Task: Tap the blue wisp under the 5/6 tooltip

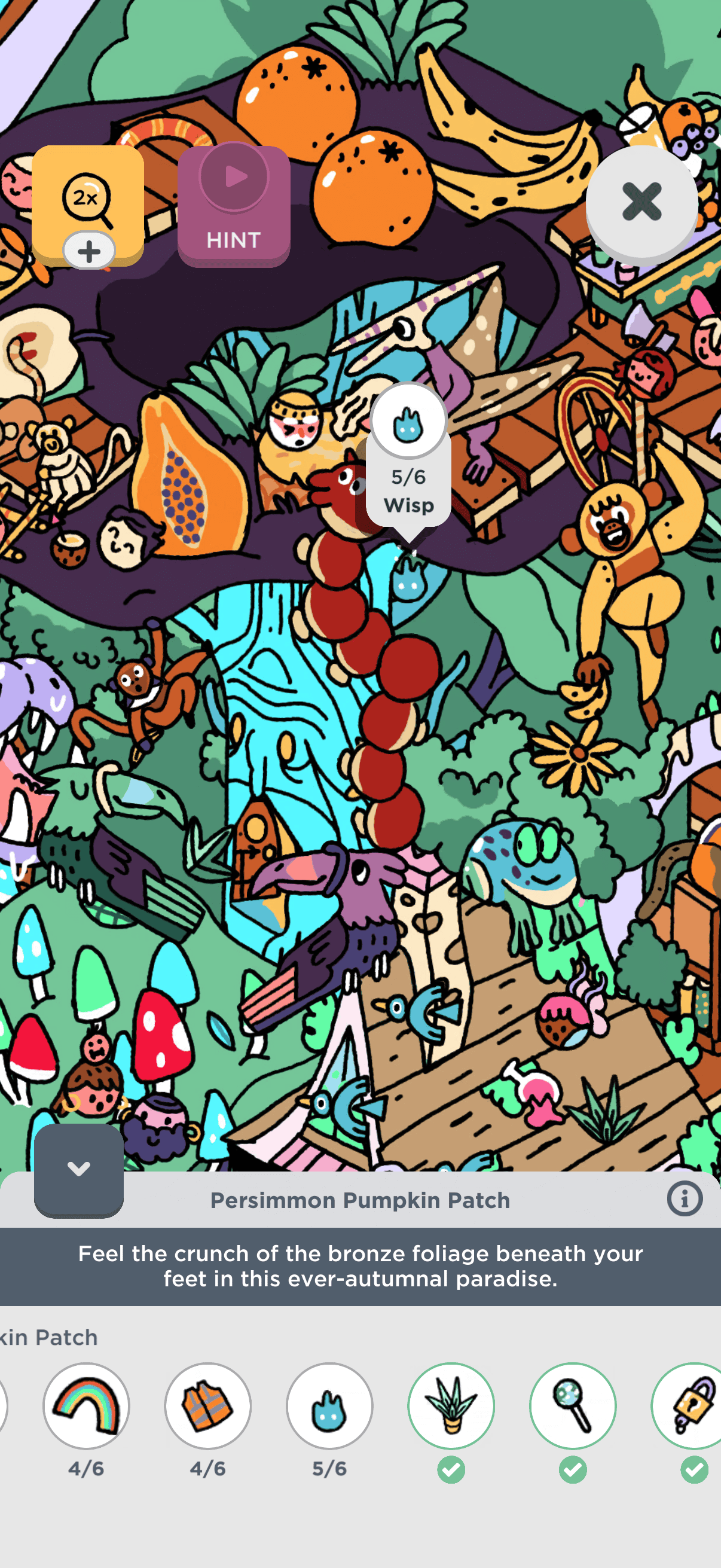Action: (408, 579)
